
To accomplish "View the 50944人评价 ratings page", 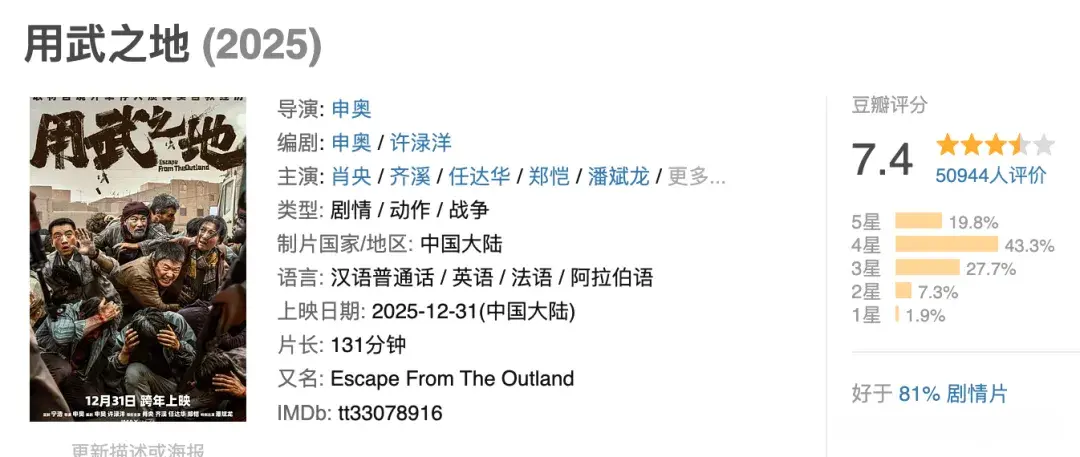I will (991, 176).
